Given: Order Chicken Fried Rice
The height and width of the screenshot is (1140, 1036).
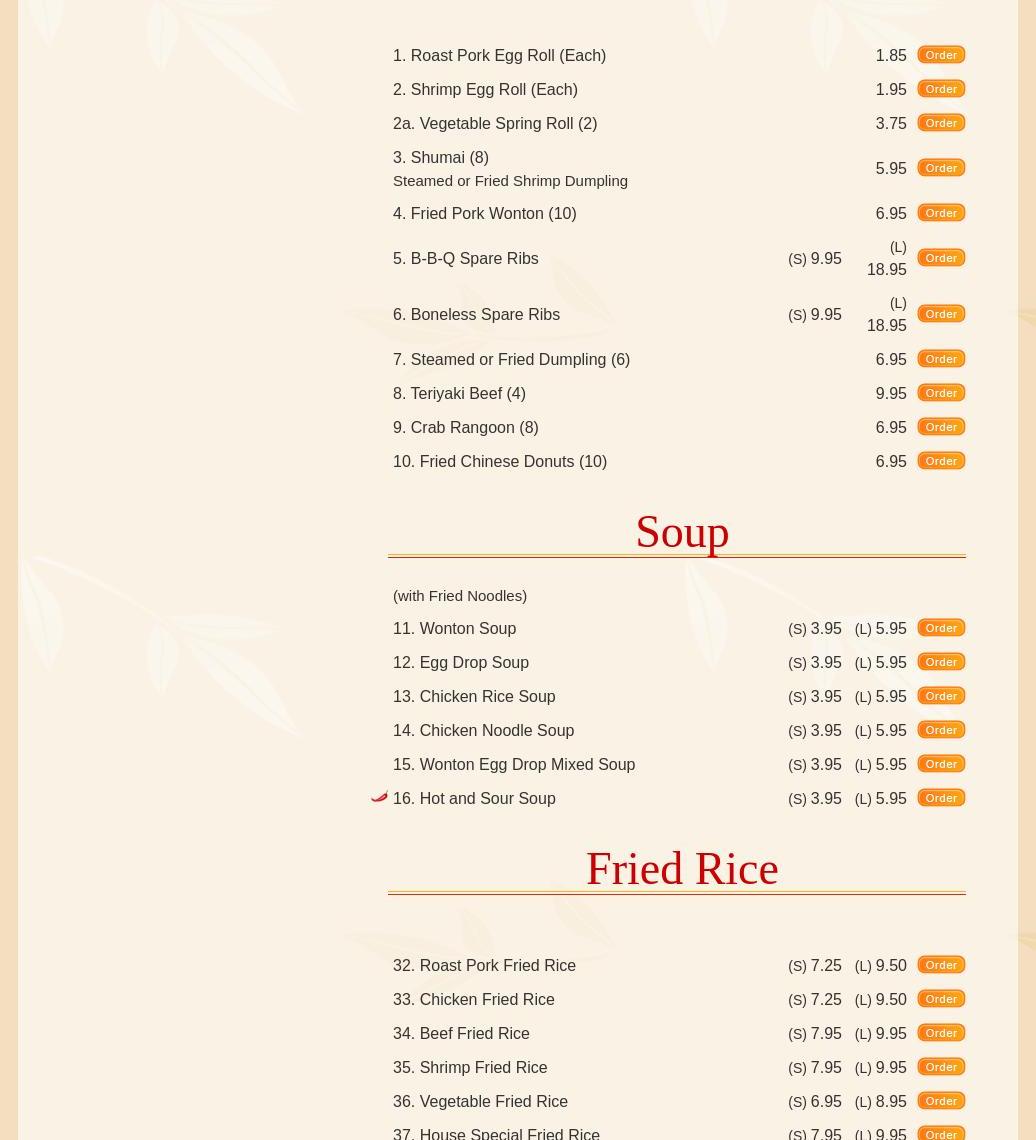Looking at the screenshot, I should tap(941, 999).
